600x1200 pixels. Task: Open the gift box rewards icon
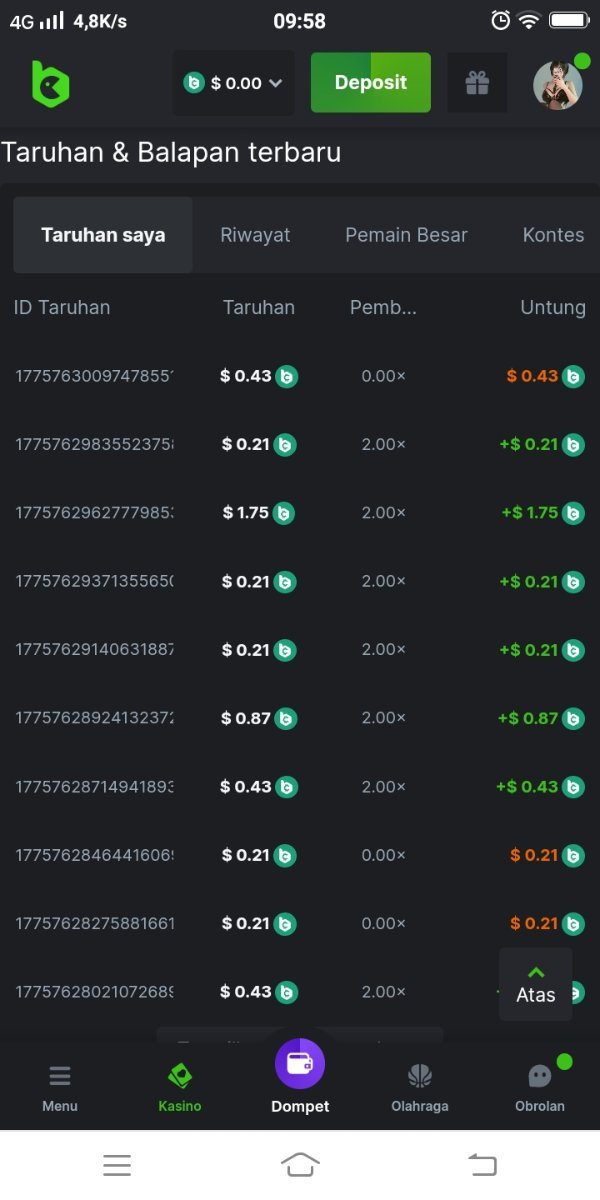[477, 83]
